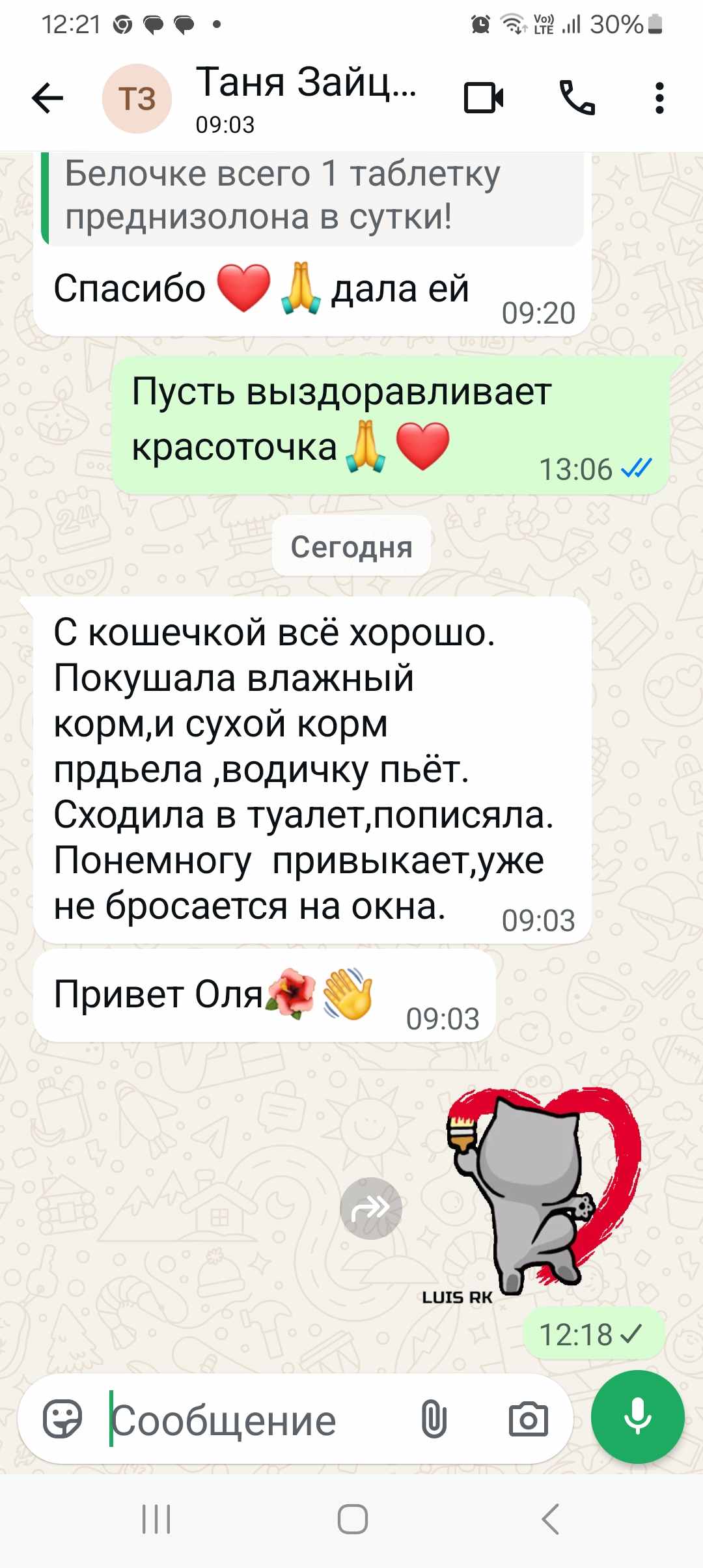Tap the quoted message about Белочка

click(312, 197)
